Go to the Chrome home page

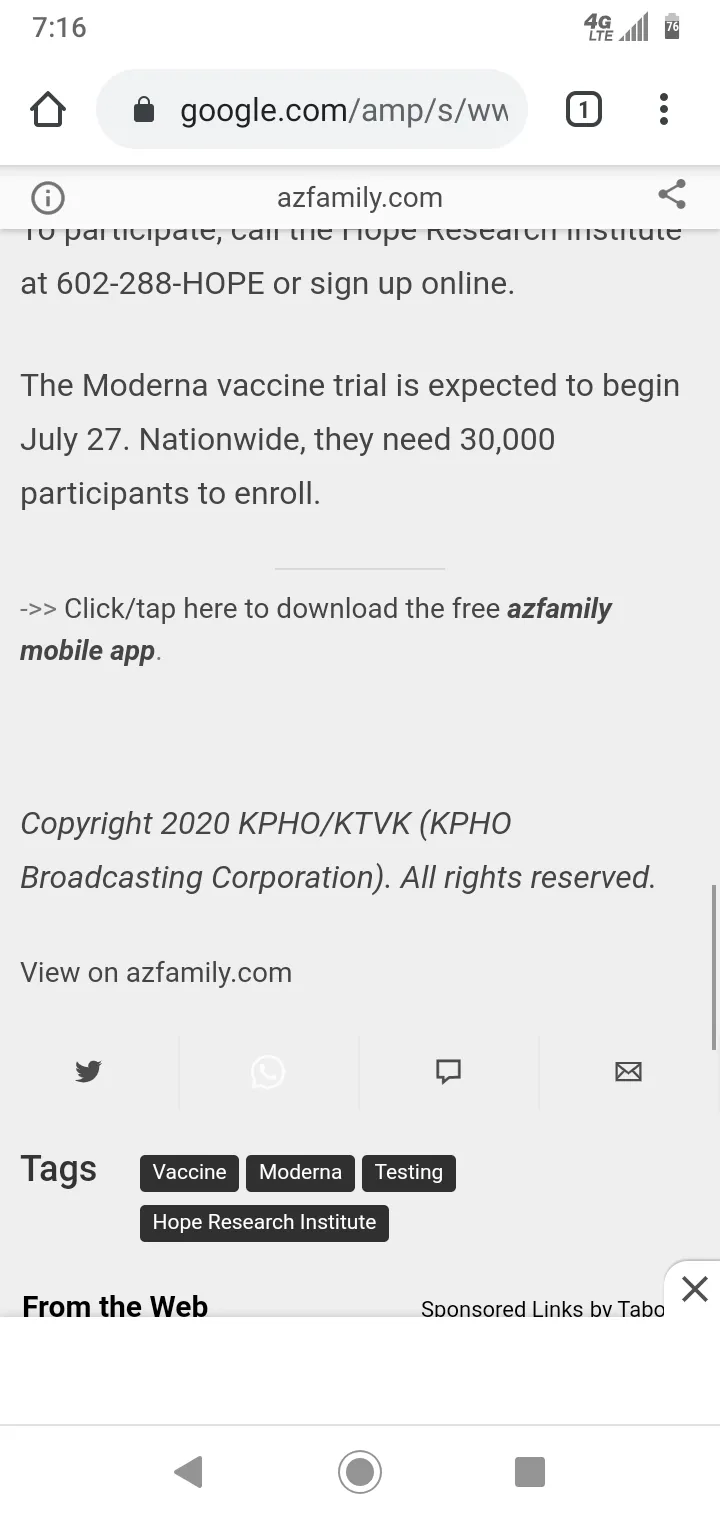[48, 110]
